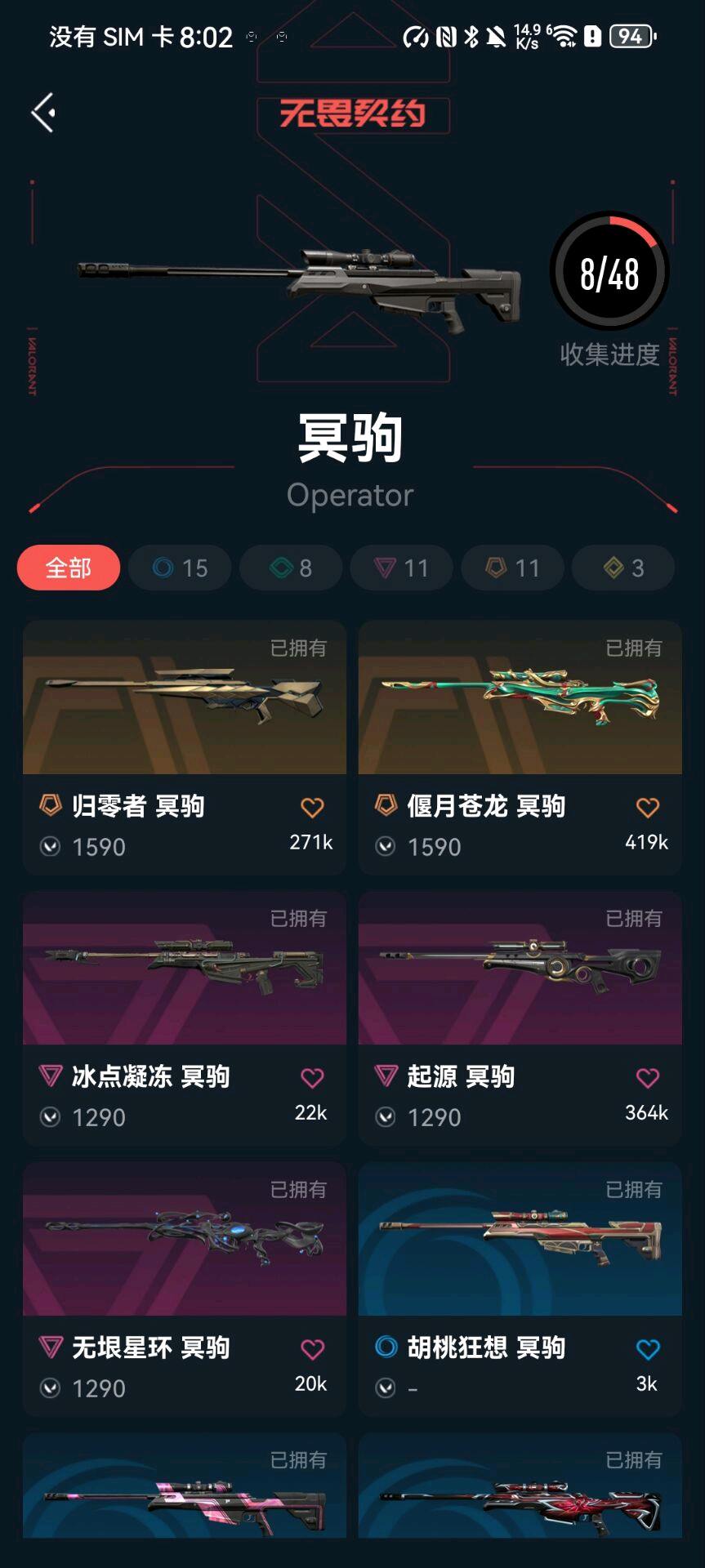Like the 归零者 冥驹 skin

tap(312, 808)
